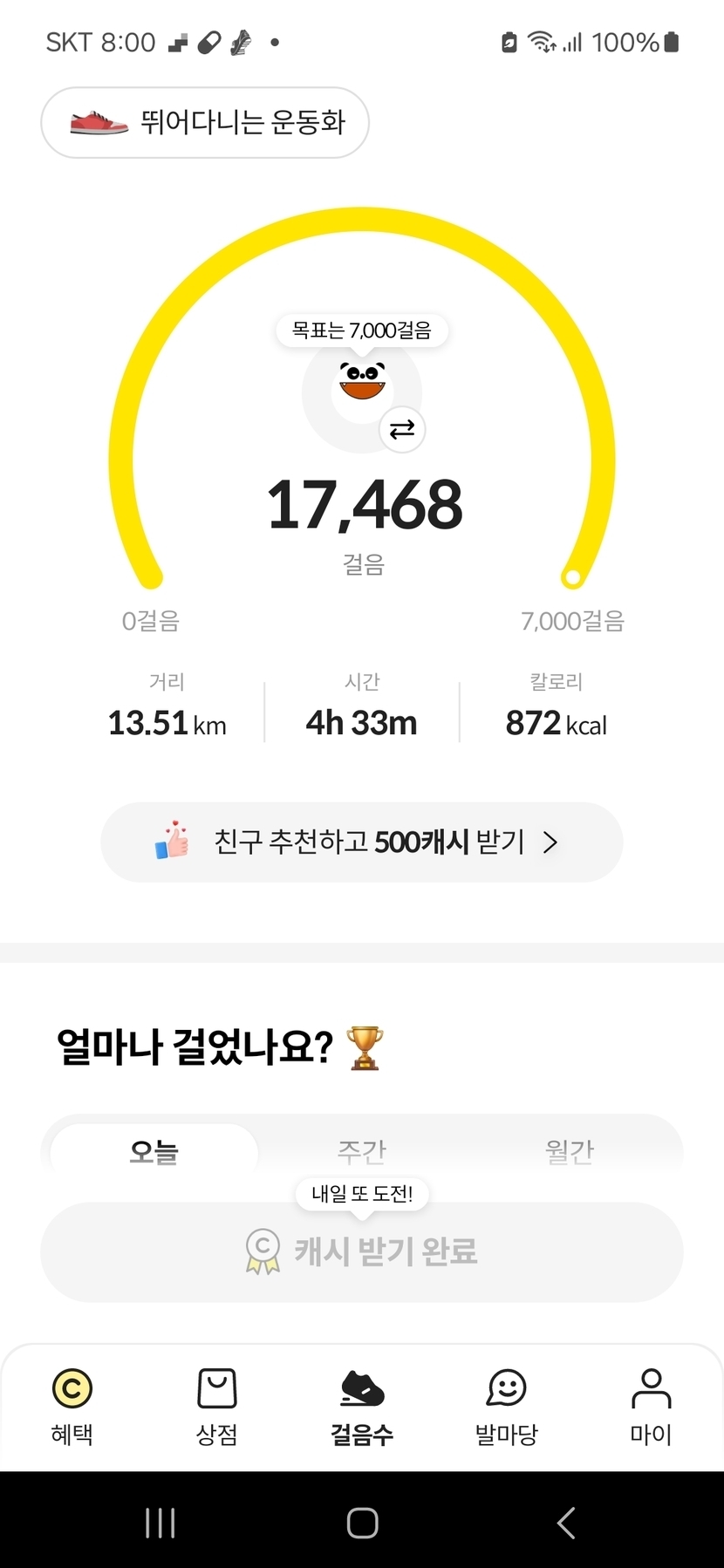Tap the 캐시 받기 완료 button
Screen dimensions: 724x1568
361,1252
